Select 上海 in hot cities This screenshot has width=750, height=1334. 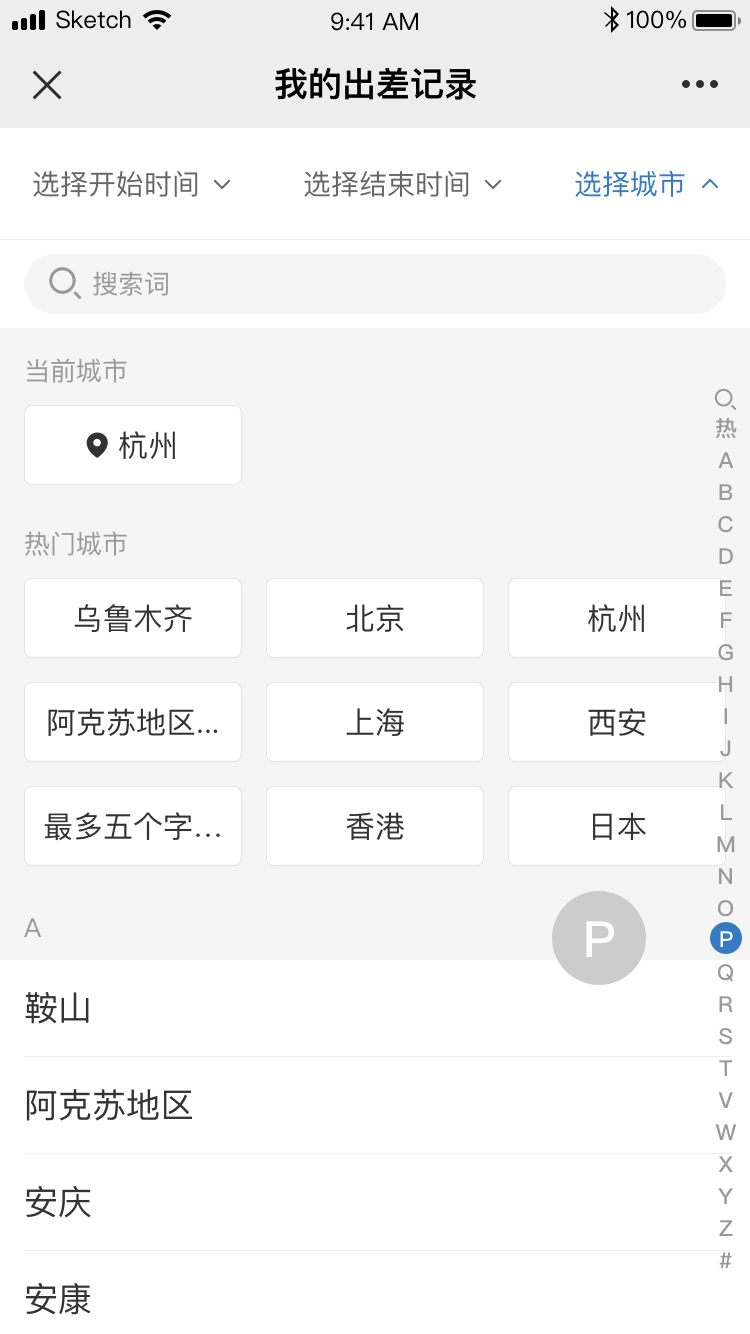tap(375, 722)
